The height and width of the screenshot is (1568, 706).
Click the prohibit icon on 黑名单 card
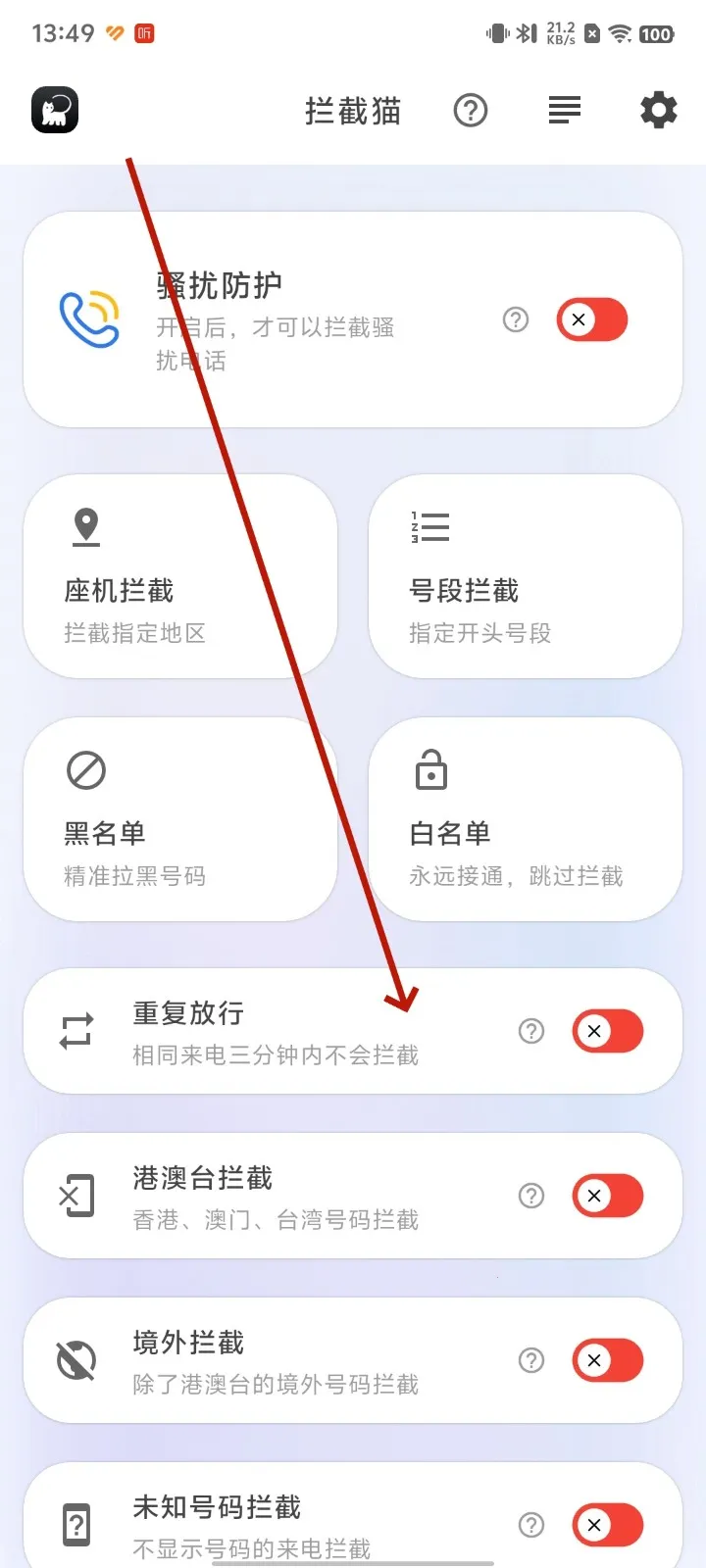[x=86, y=769]
